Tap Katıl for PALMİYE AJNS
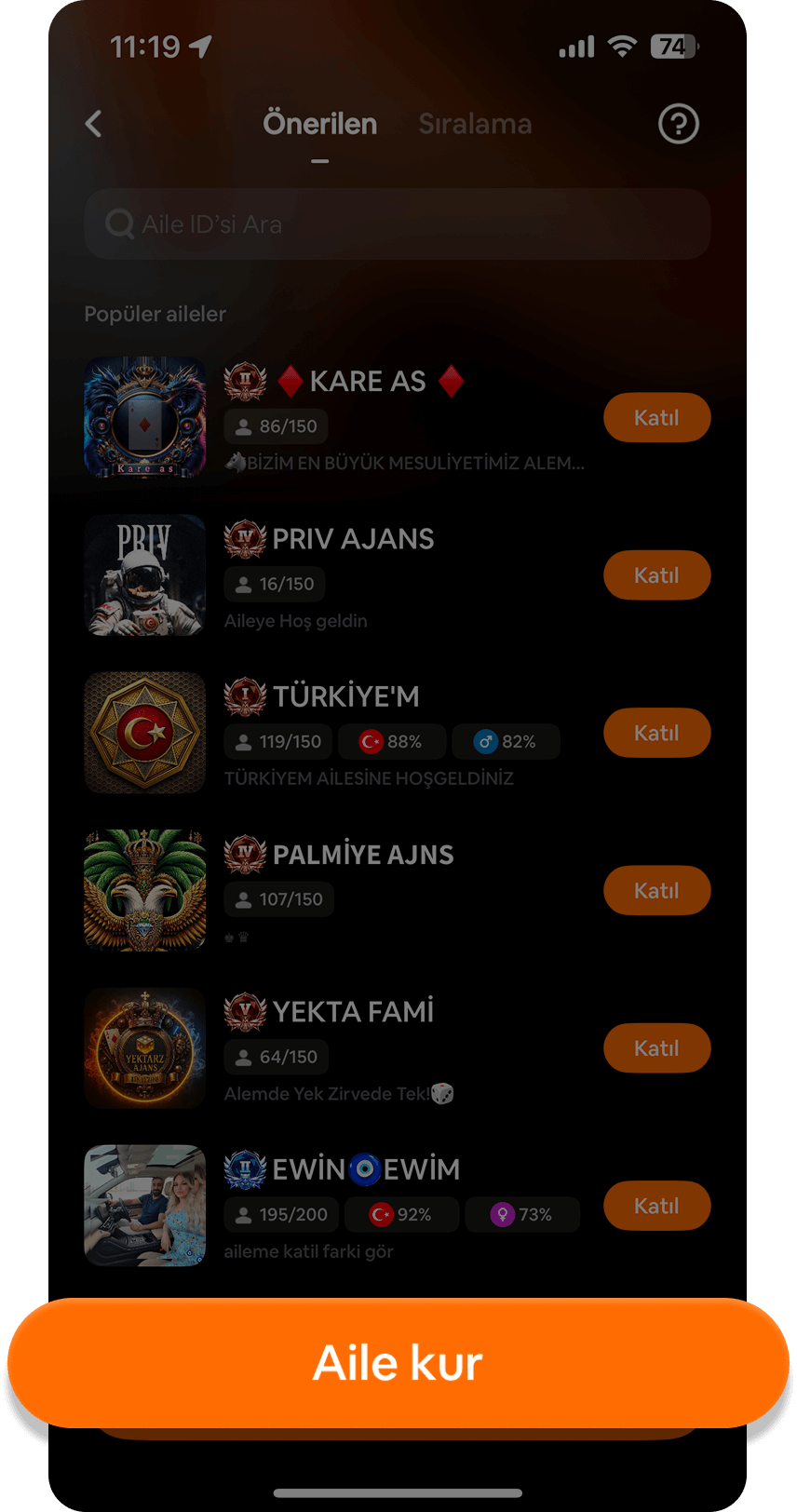Image resolution: width=797 pixels, height=1512 pixels. point(656,891)
